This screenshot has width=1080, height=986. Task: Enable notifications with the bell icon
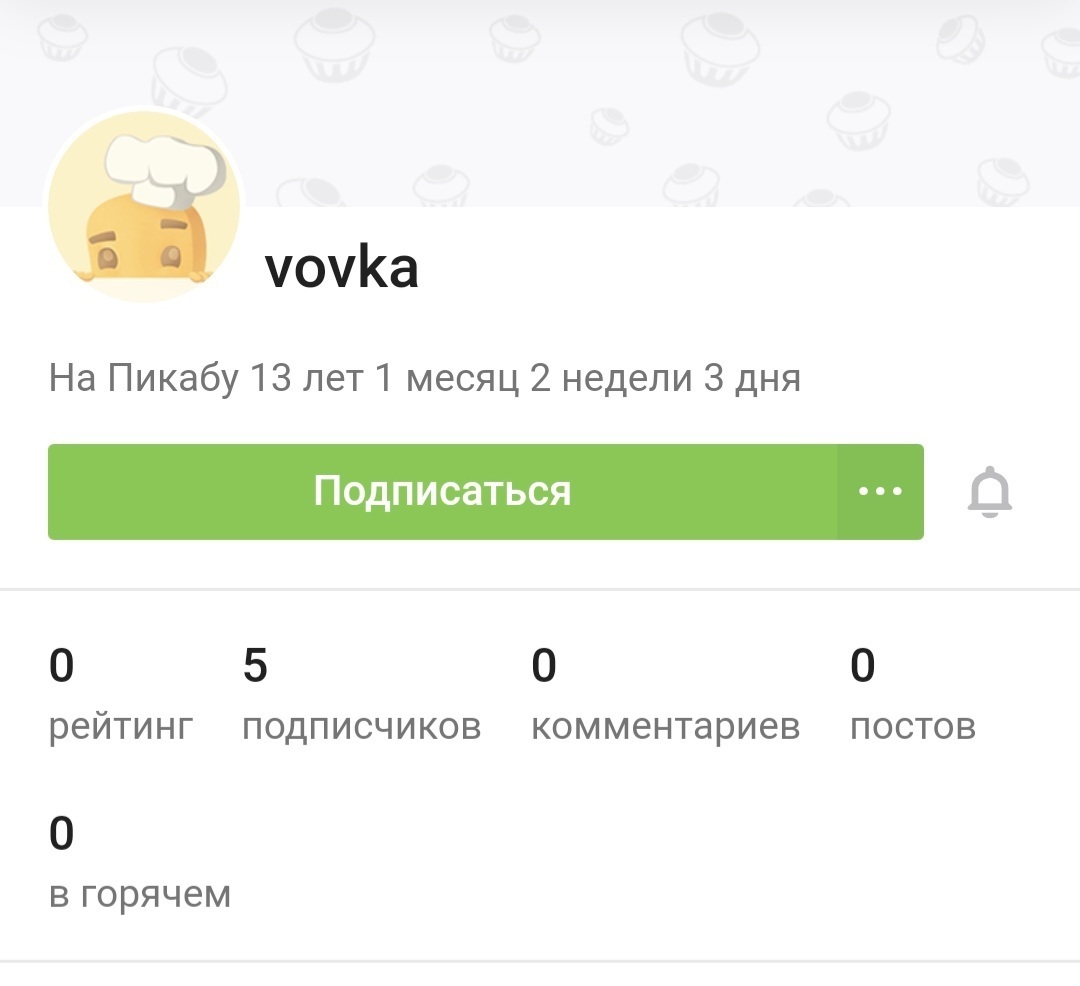click(x=989, y=492)
